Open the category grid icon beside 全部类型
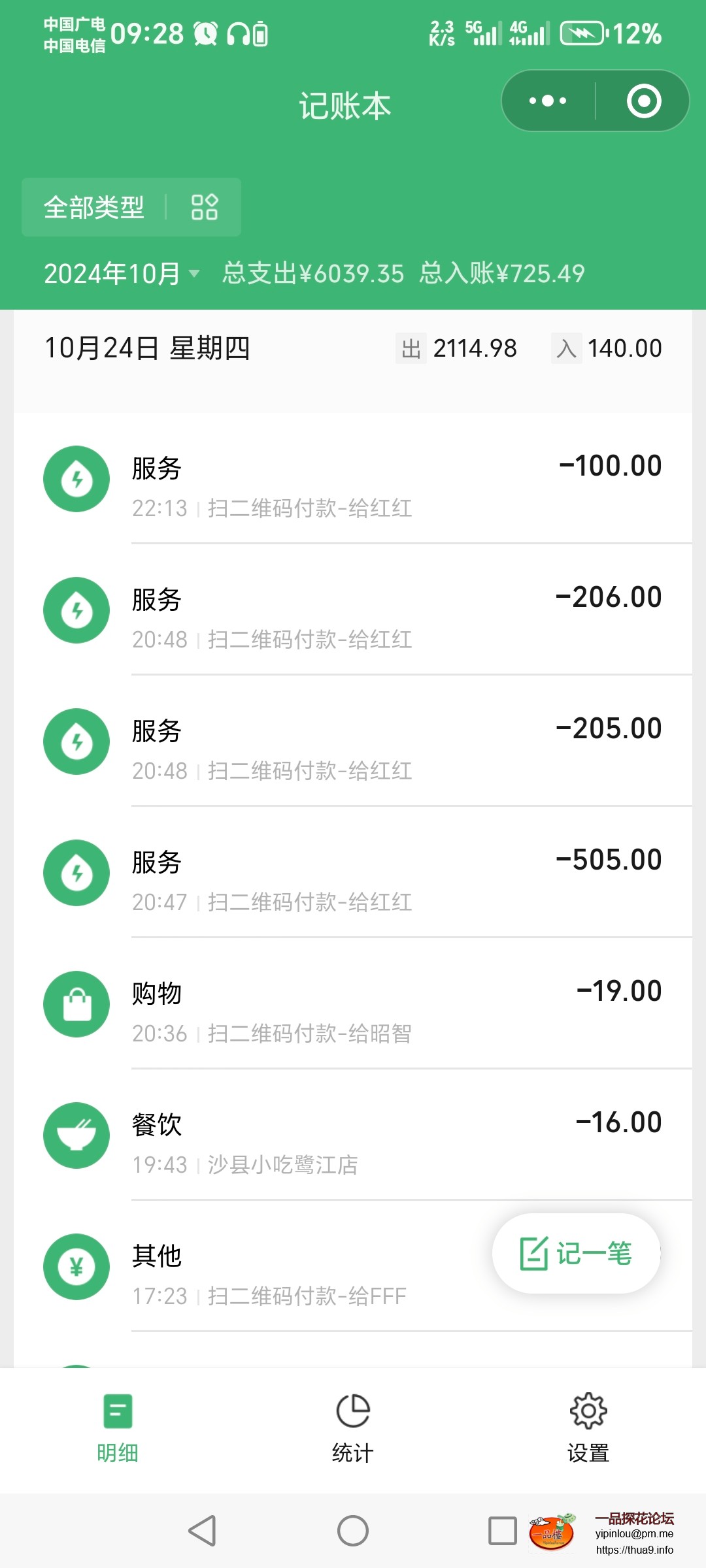Image resolution: width=706 pixels, height=1568 pixels. tap(203, 207)
